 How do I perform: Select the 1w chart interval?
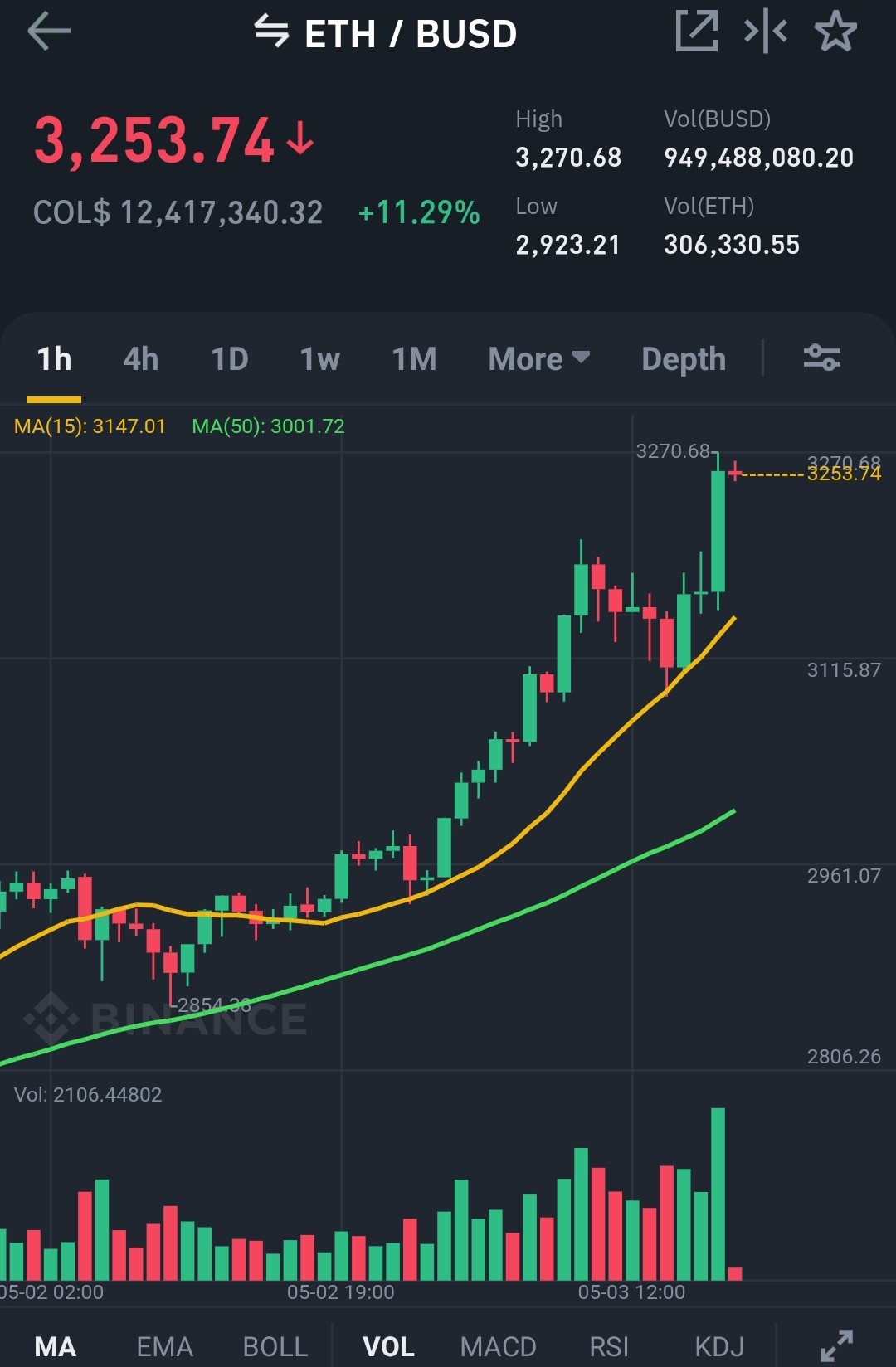(319, 359)
